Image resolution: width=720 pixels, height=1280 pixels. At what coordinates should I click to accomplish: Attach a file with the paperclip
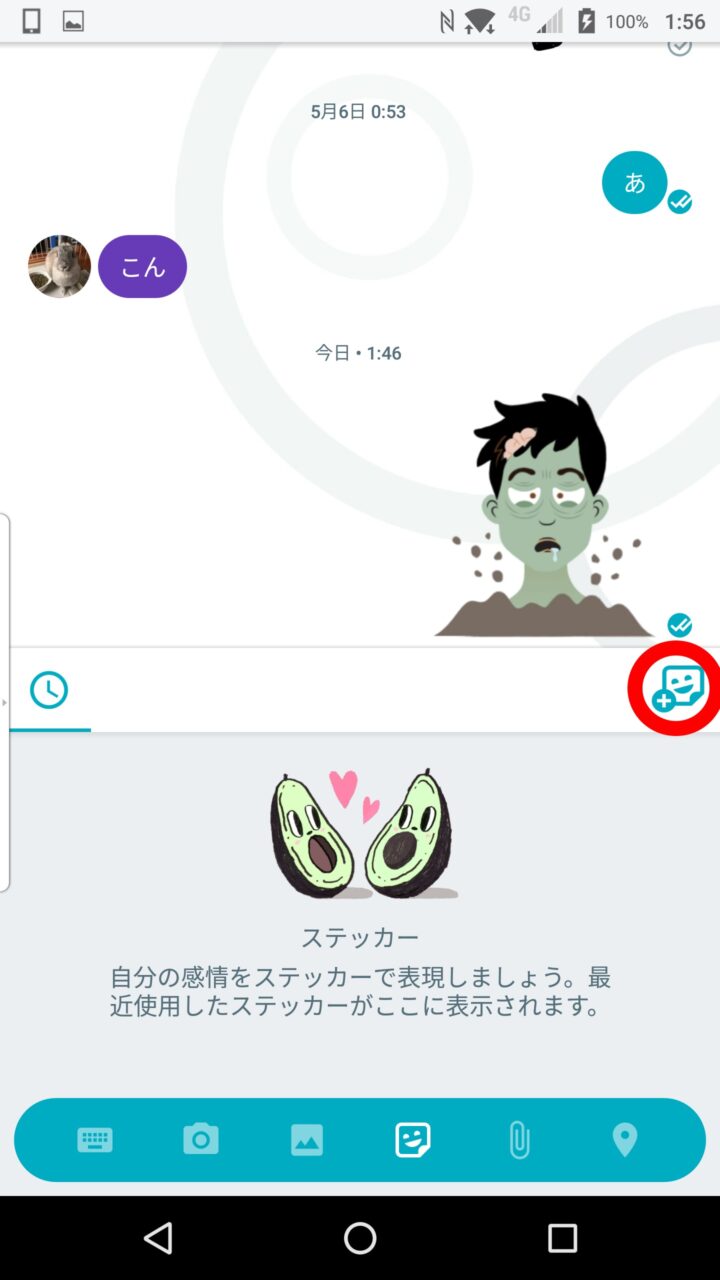(519, 1140)
